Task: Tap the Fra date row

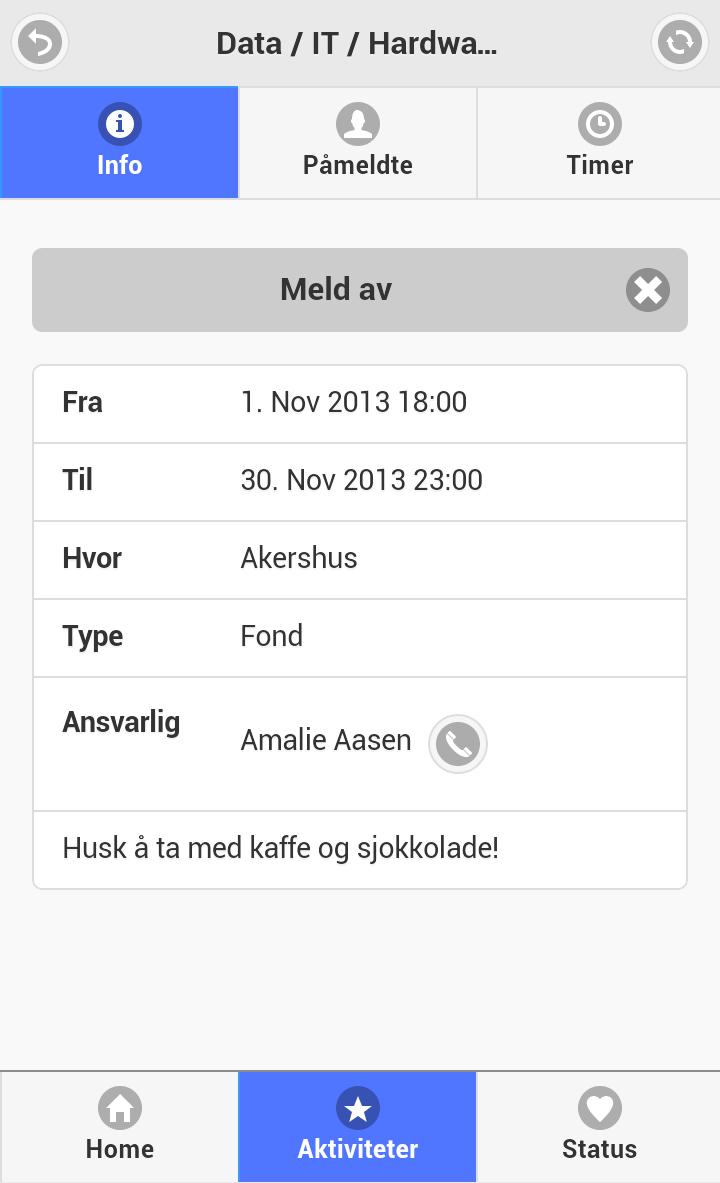Action: coord(360,403)
